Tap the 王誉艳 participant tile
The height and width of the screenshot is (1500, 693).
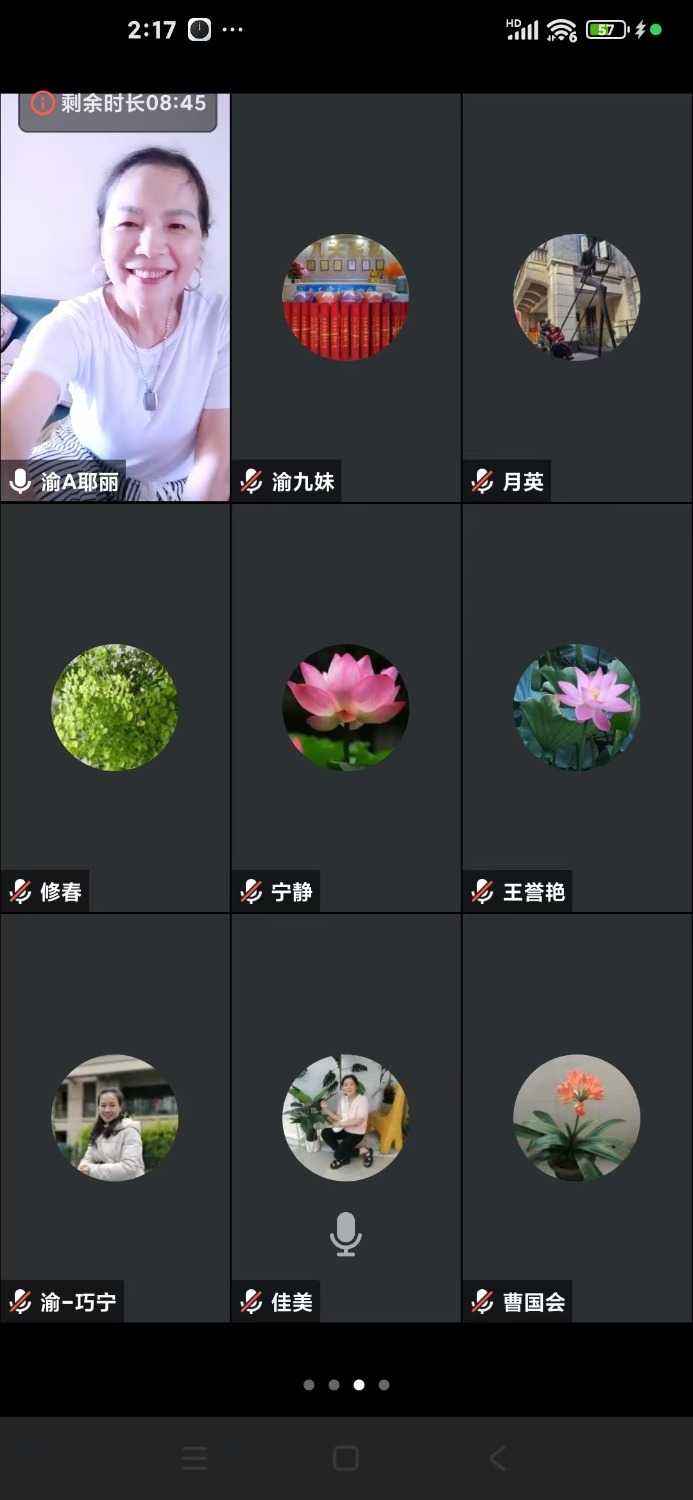pos(577,708)
